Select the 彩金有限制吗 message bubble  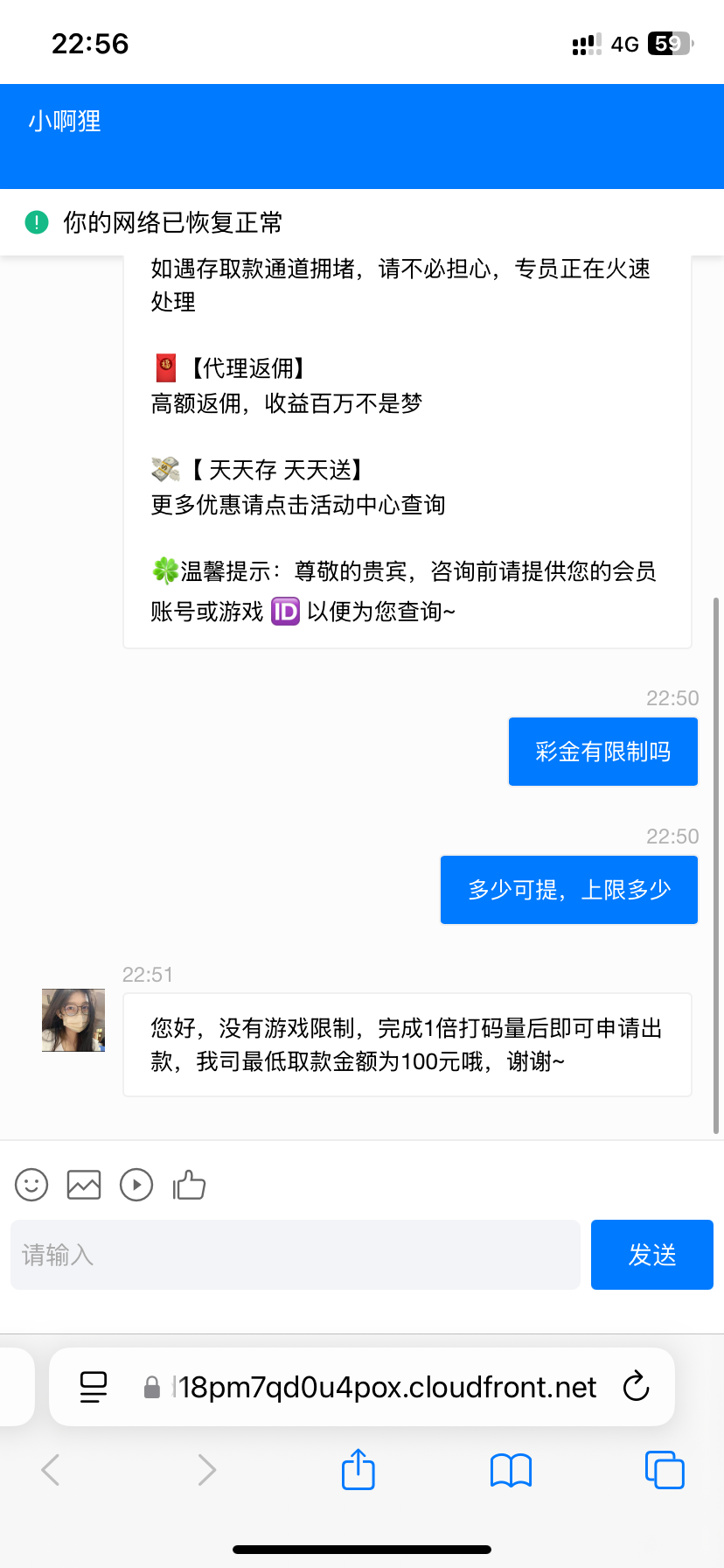pyautogui.click(x=602, y=751)
